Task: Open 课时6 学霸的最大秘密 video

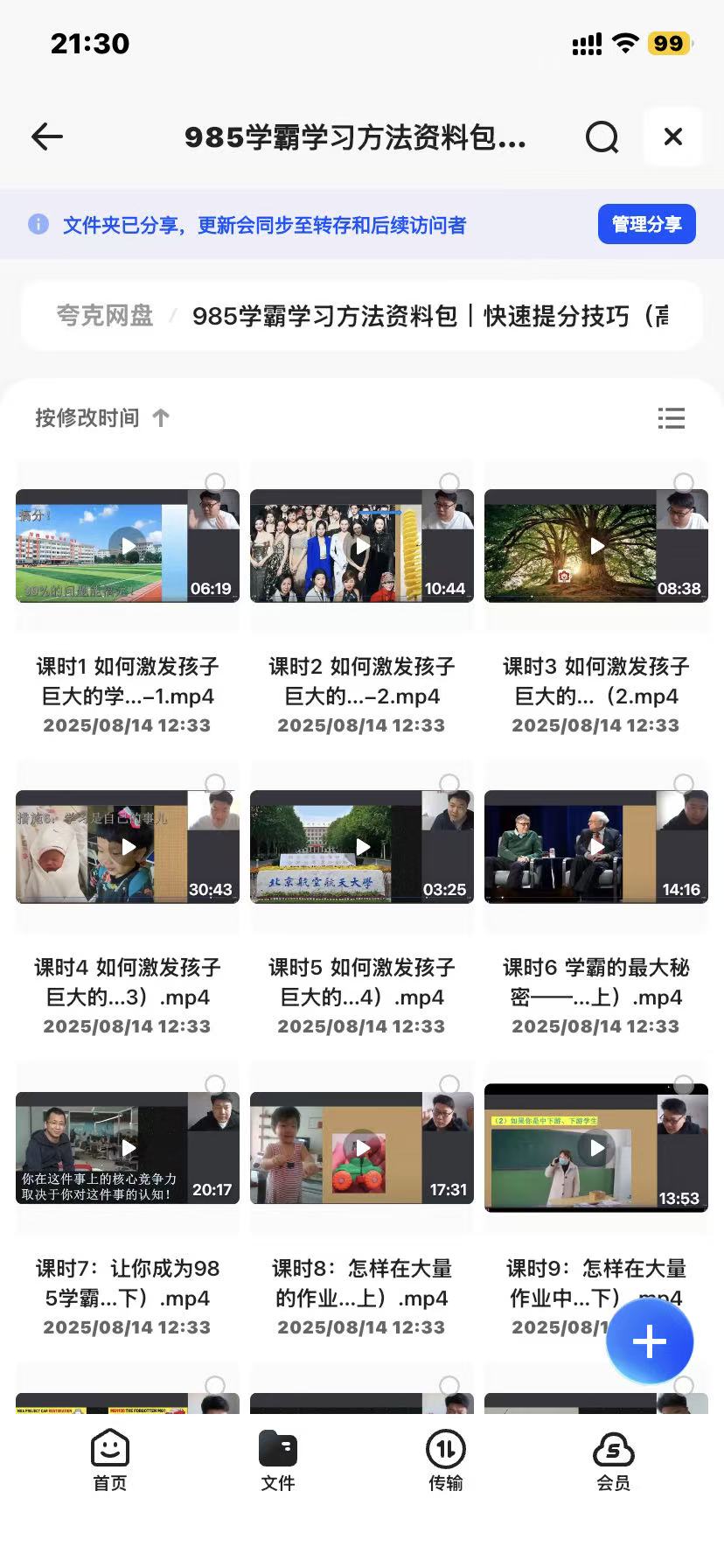Action: tap(596, 847)
